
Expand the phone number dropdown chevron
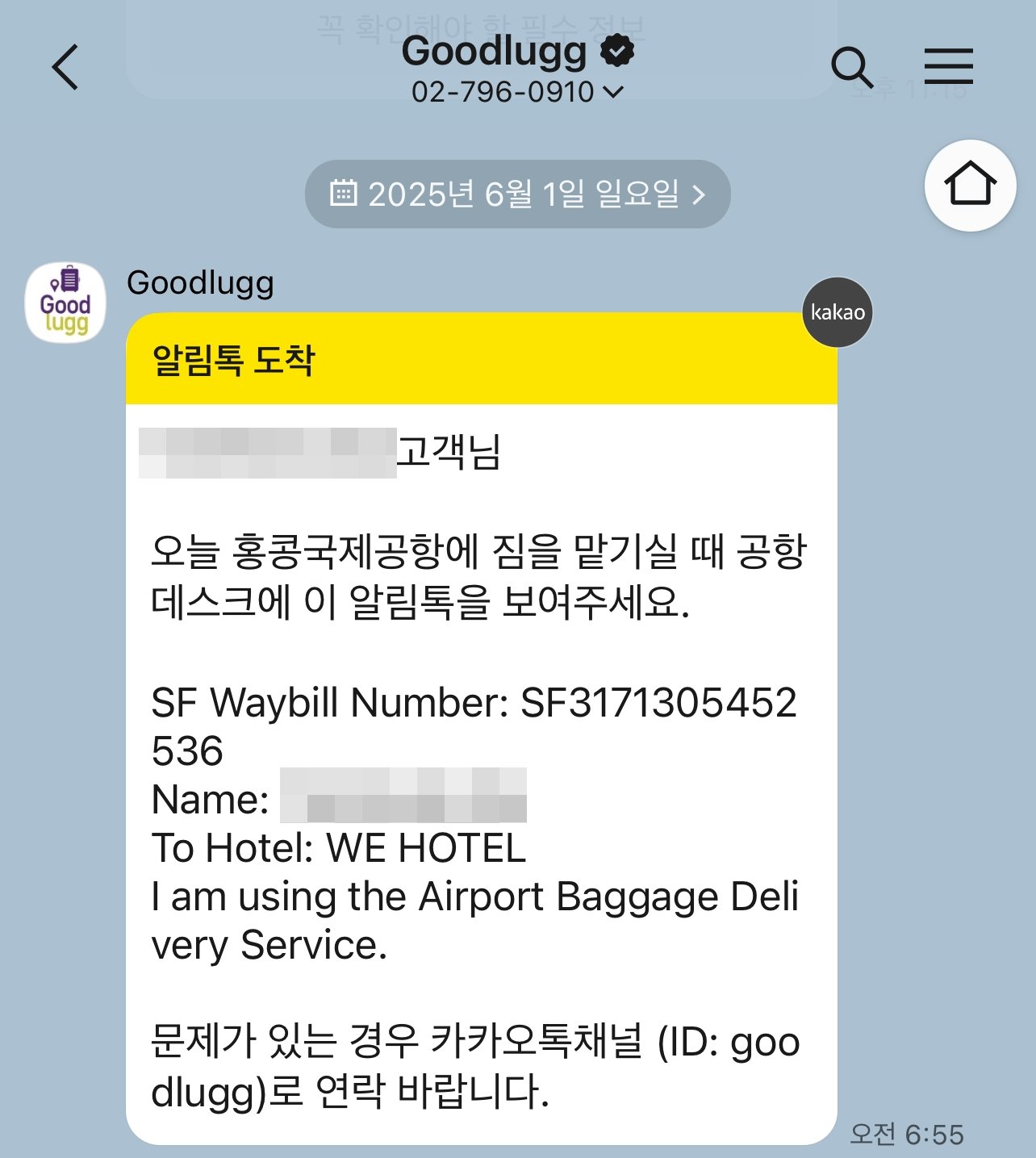(614, 93)
